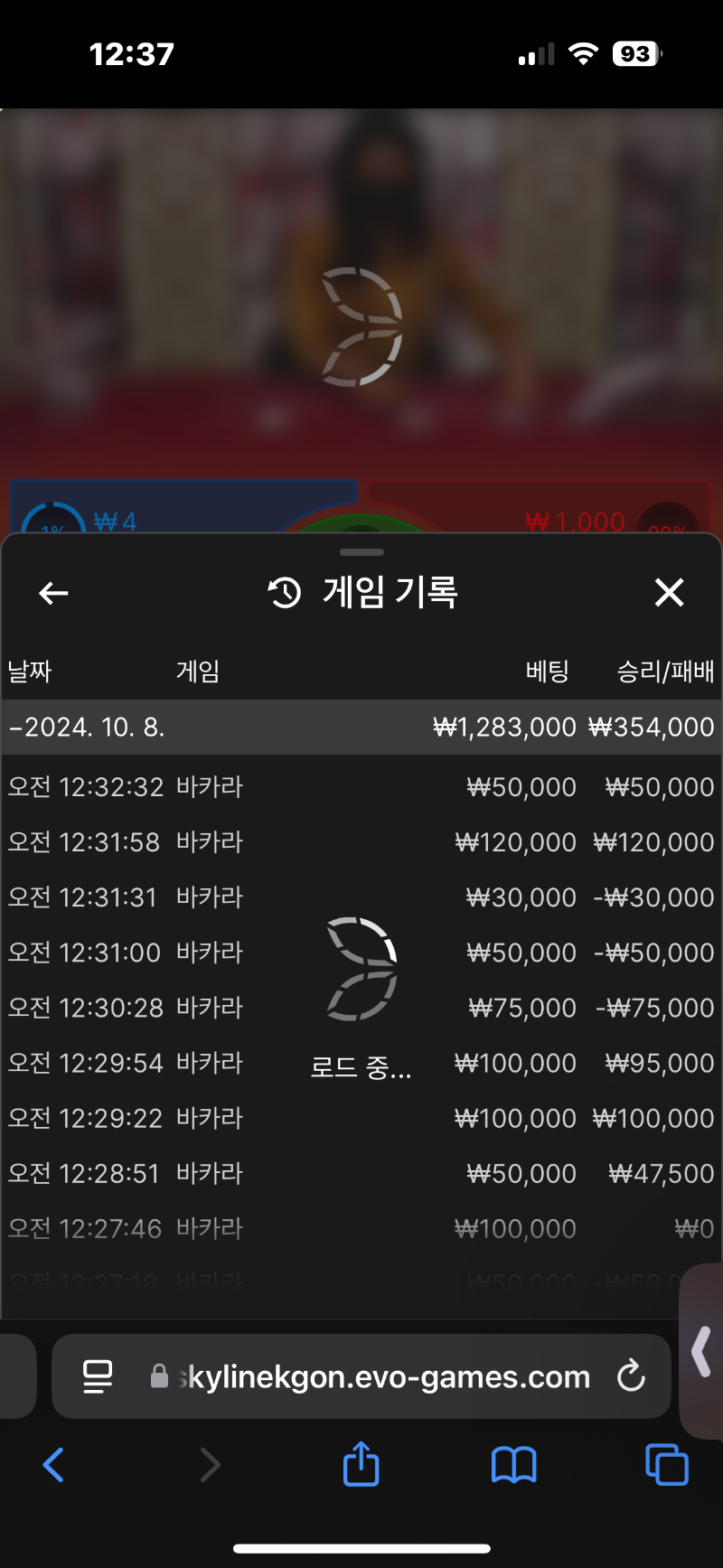Open the 오전 12:28:51 바카라 record
The height and width of the screenshot is (1568, 723).
pyautogui.click(x=360, y=1173)
